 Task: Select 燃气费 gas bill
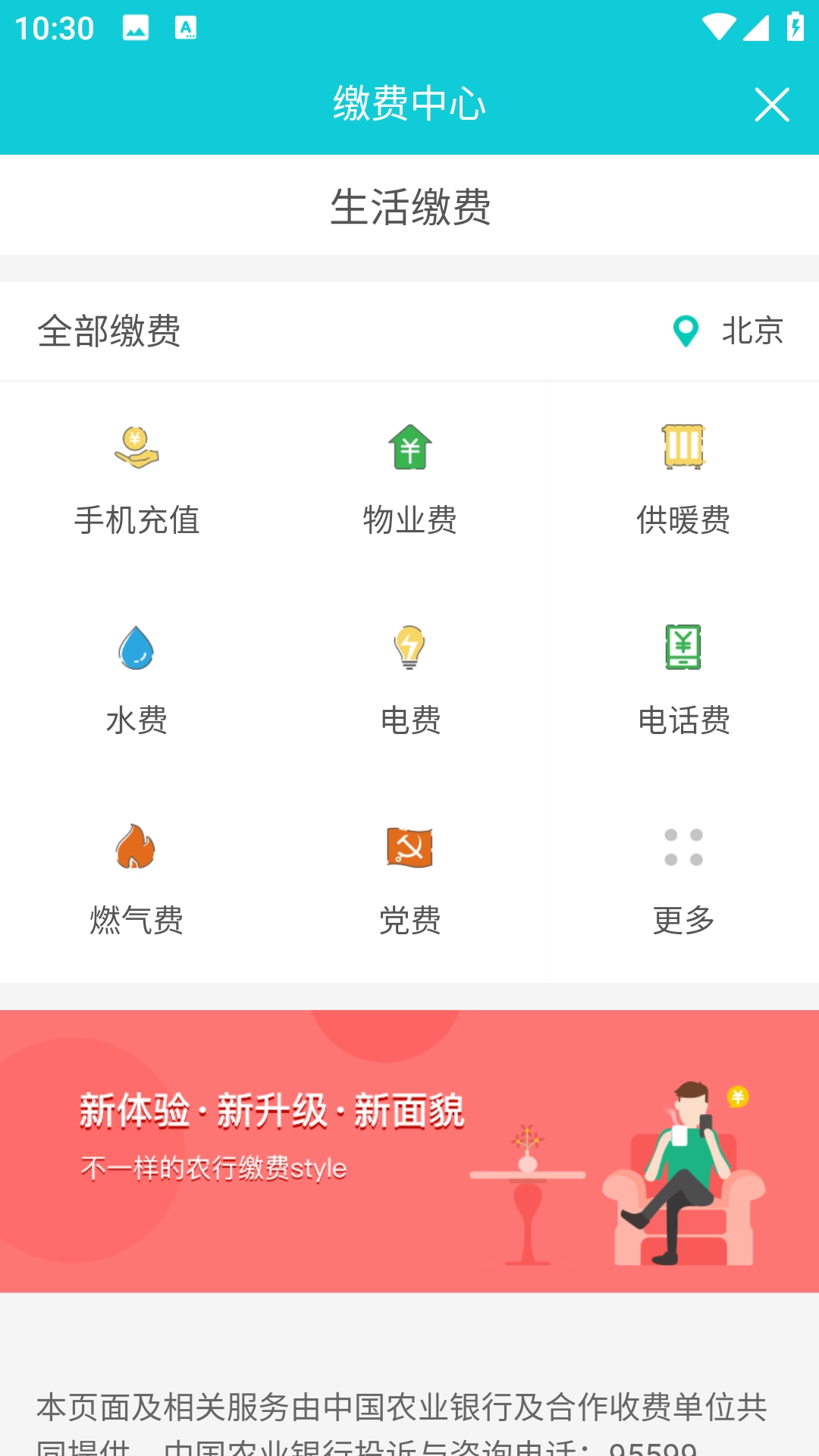point(136,880)
